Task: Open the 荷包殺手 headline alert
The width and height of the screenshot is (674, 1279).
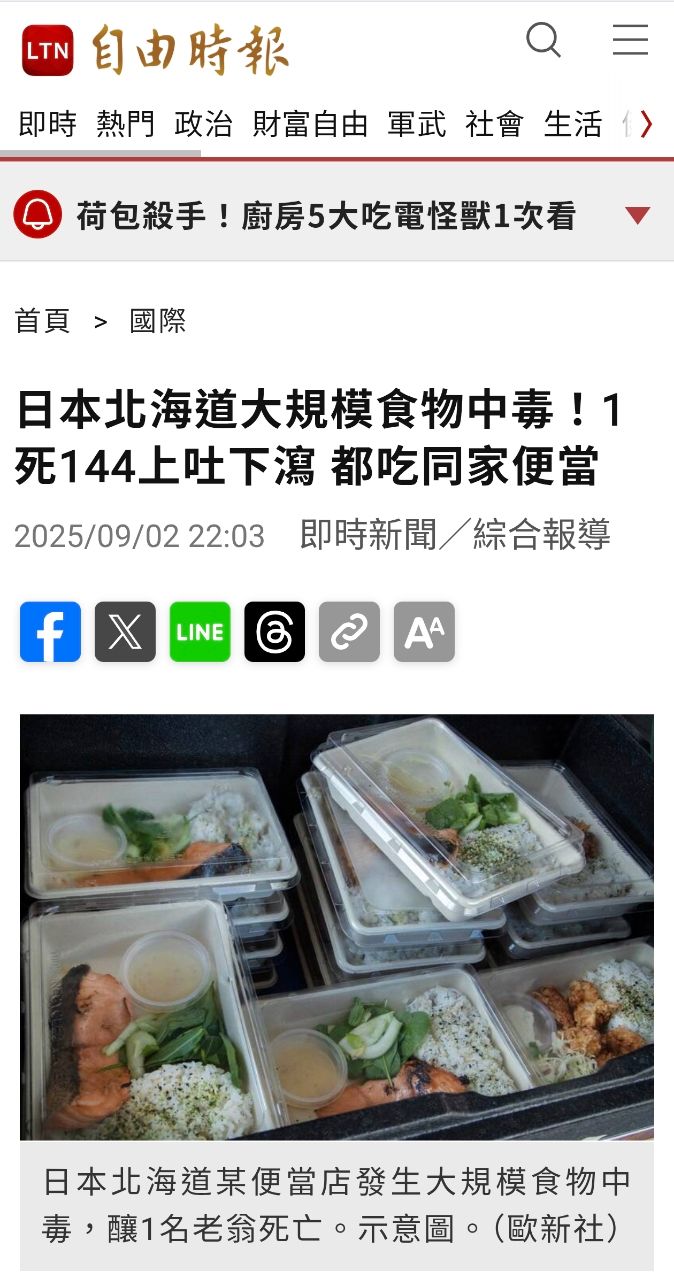Action: coord(326,215)
